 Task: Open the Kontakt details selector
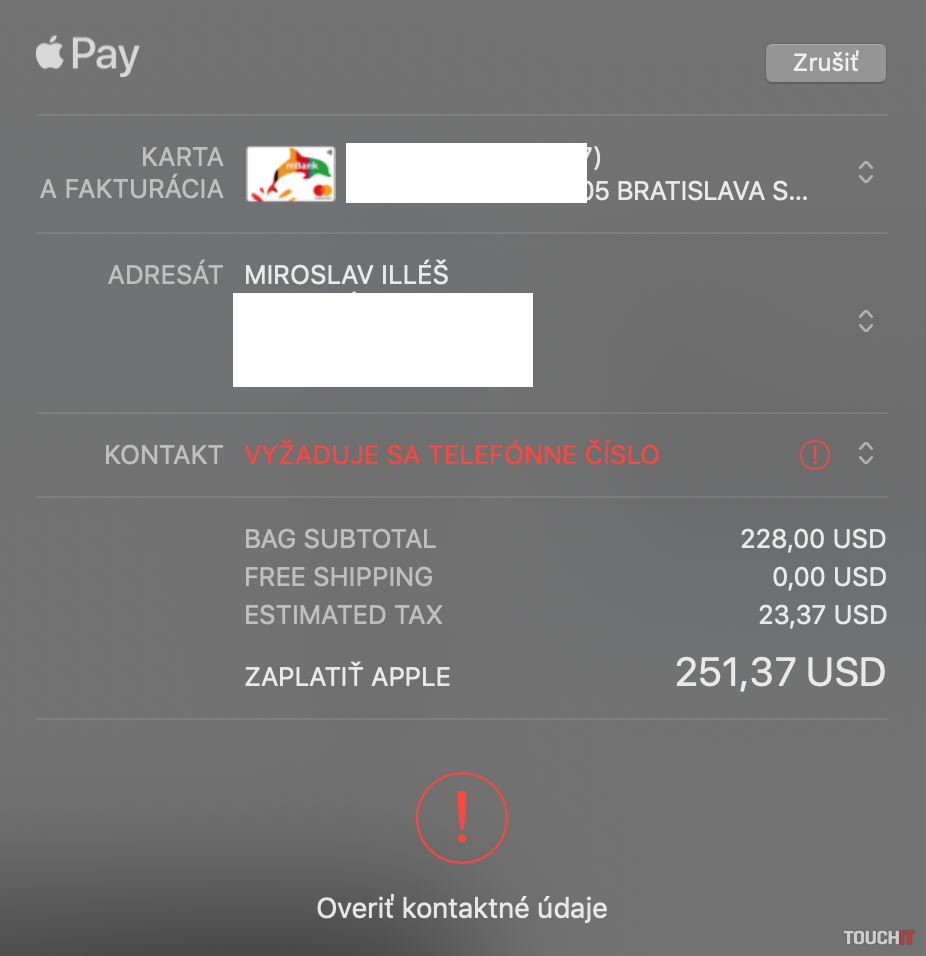(x=866, y=454)
